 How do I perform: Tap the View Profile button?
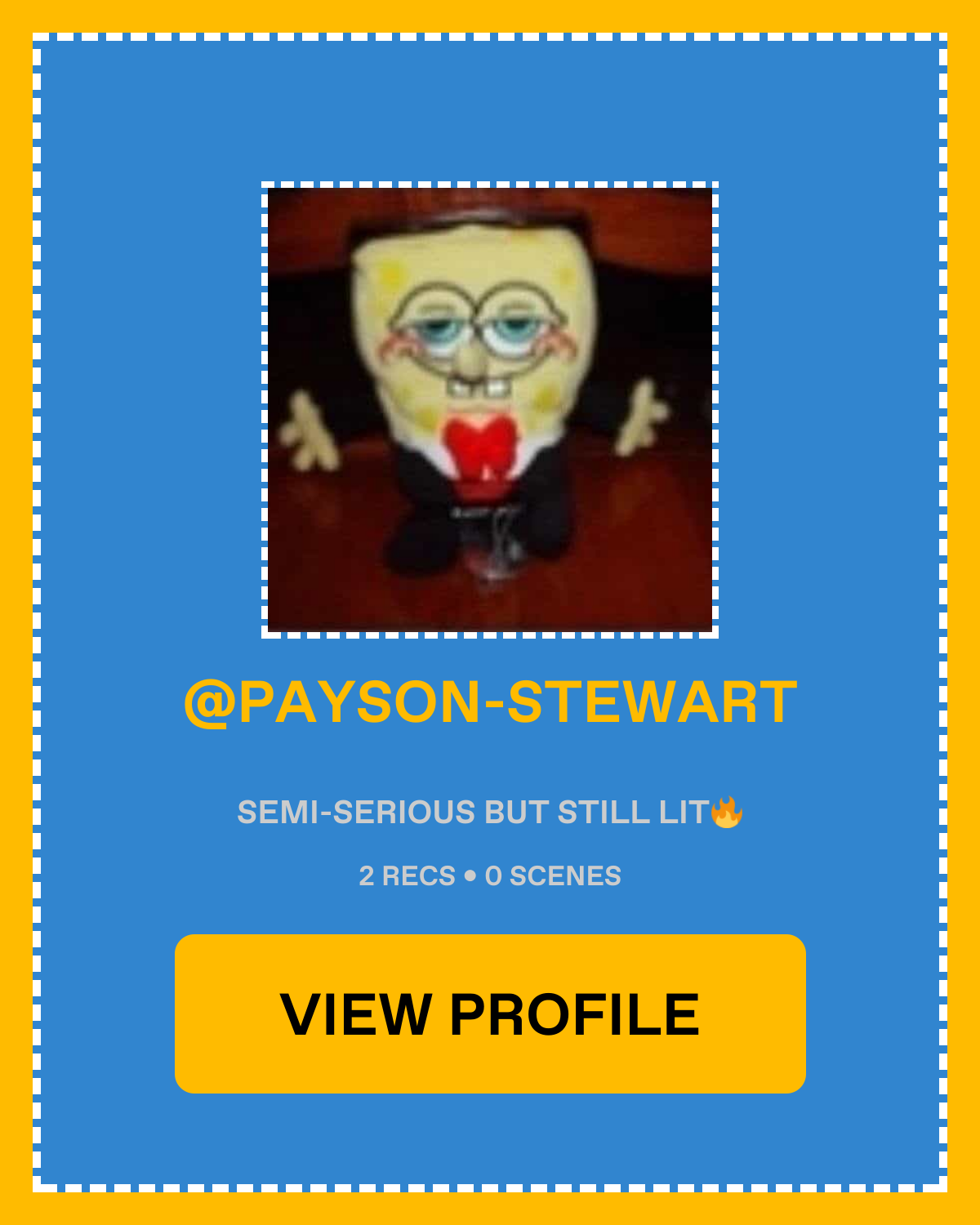tap(490, 1013)
